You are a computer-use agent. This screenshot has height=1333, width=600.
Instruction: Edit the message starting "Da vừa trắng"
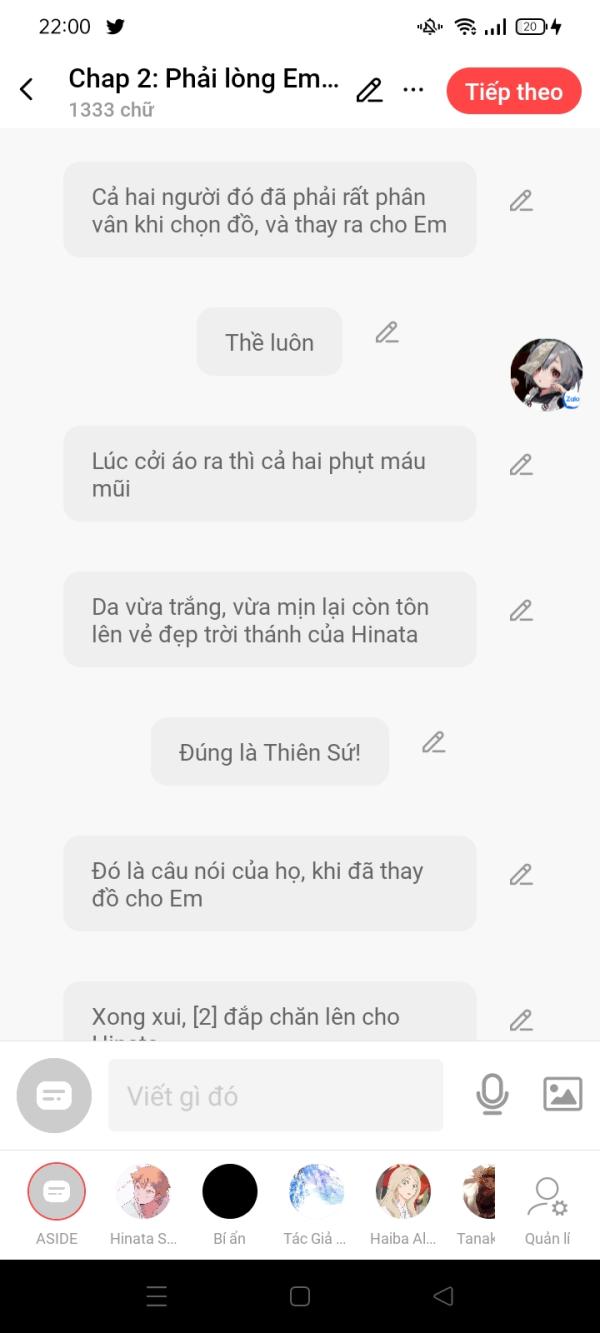[x=521, y=611]
